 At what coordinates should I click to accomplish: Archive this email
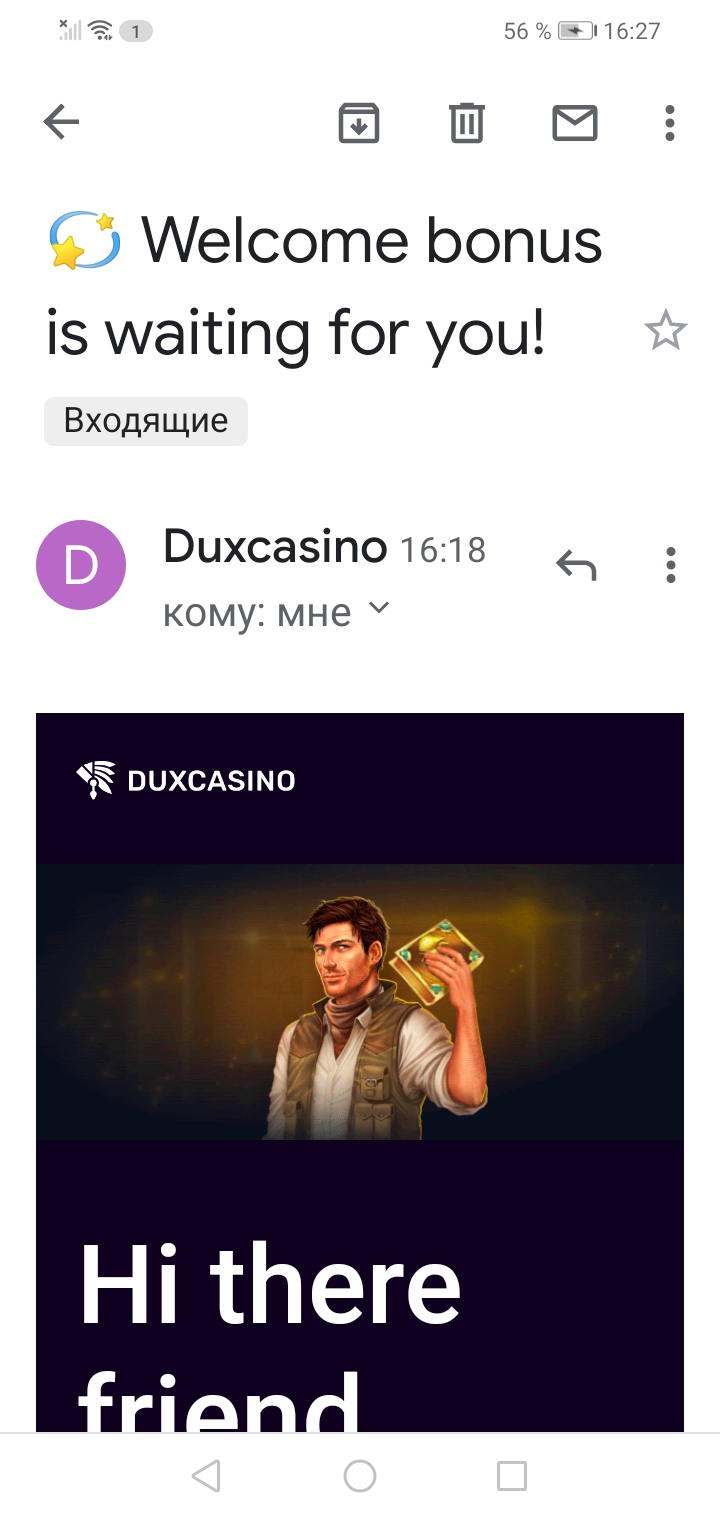[x=359, y=123]
